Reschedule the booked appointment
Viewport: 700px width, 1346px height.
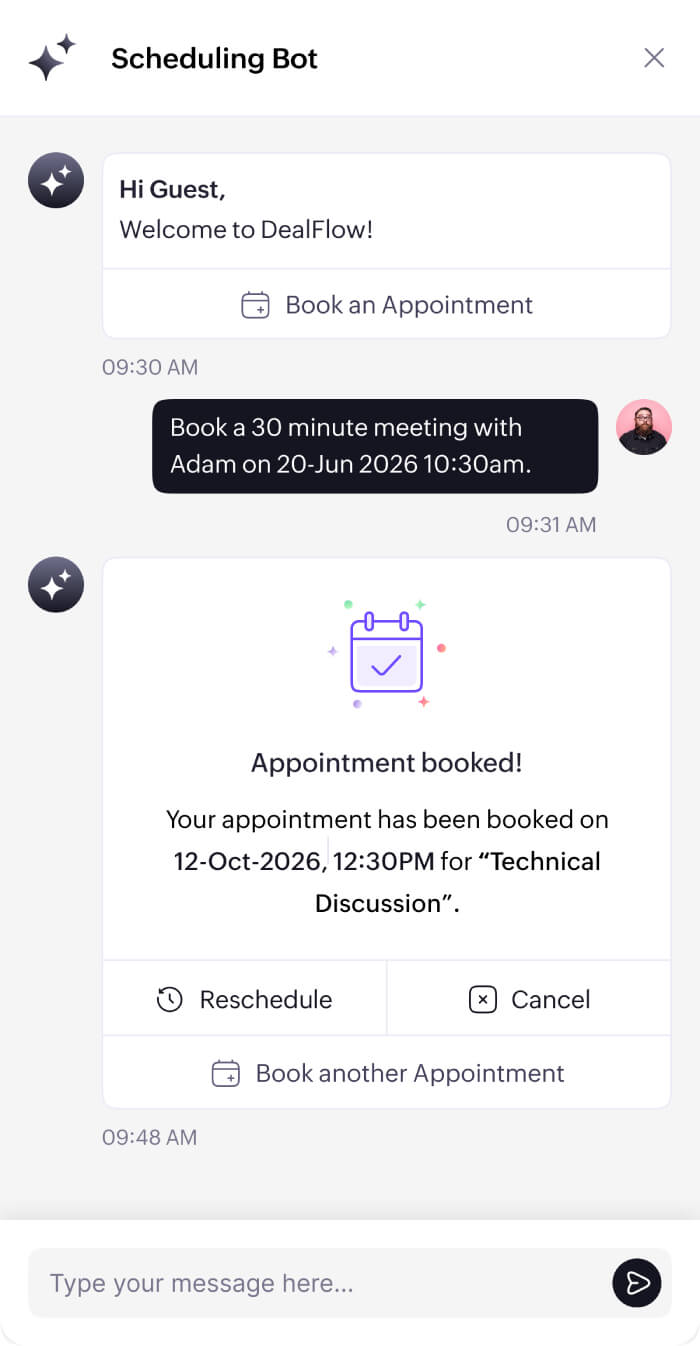(x=245, y=999)
